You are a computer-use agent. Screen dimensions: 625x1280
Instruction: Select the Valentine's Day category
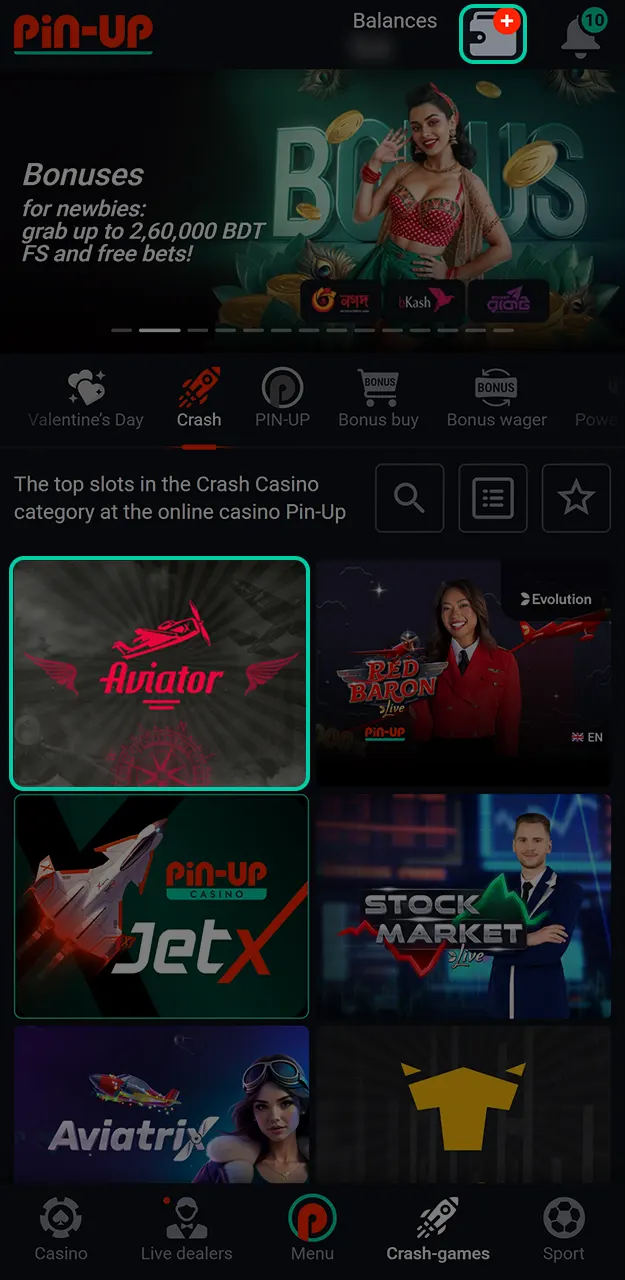86,398
